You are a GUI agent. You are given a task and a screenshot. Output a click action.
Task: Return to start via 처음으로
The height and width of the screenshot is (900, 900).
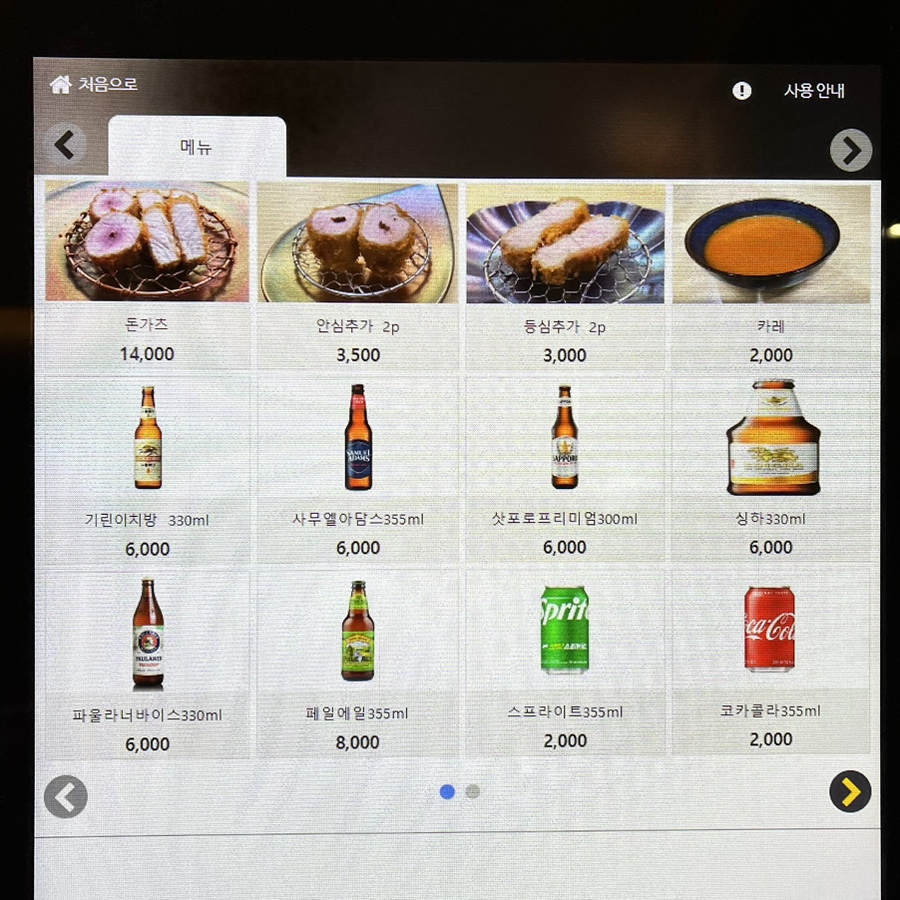[94, 85]
